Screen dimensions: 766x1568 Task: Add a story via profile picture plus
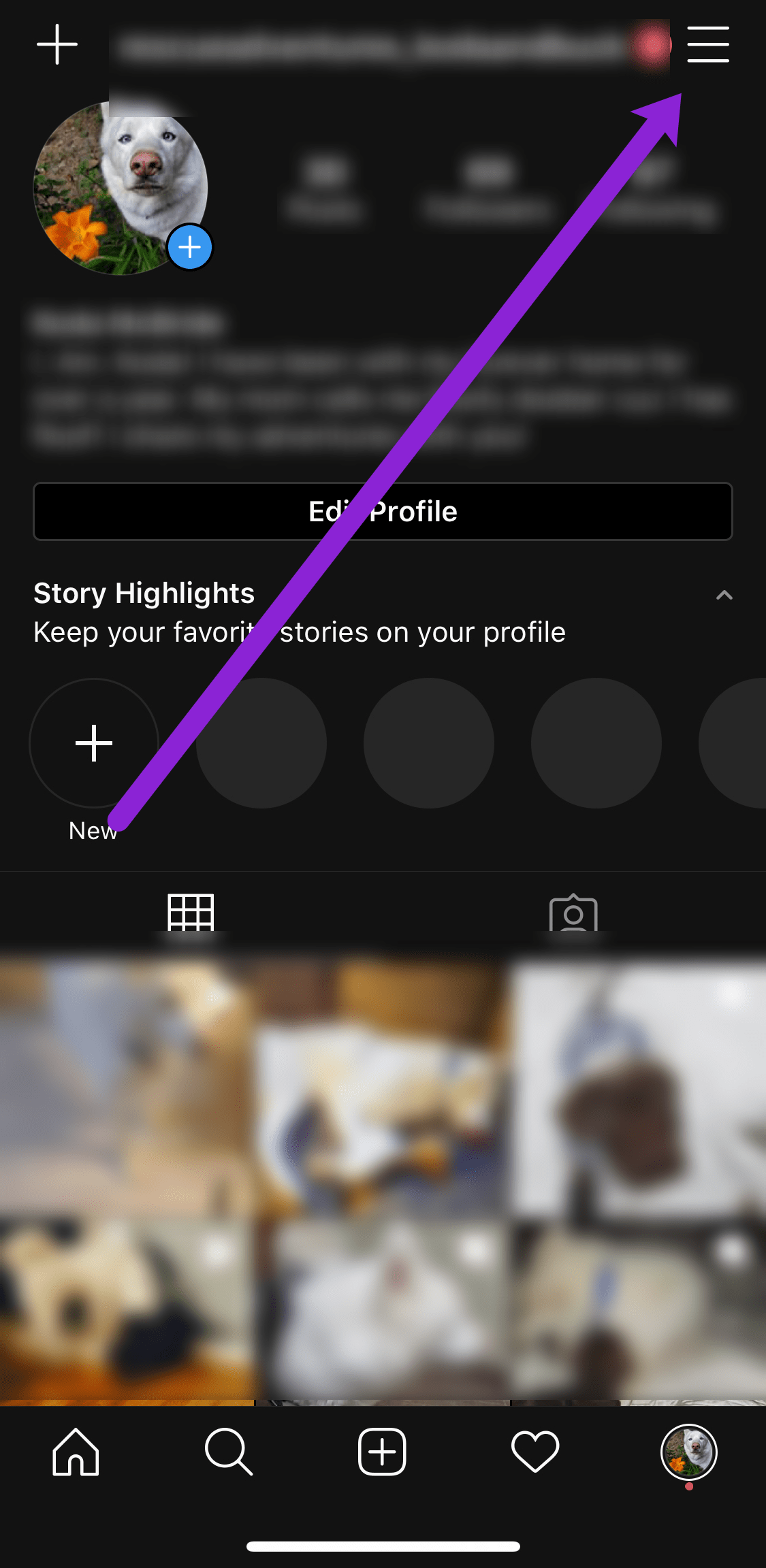[190, 247]
